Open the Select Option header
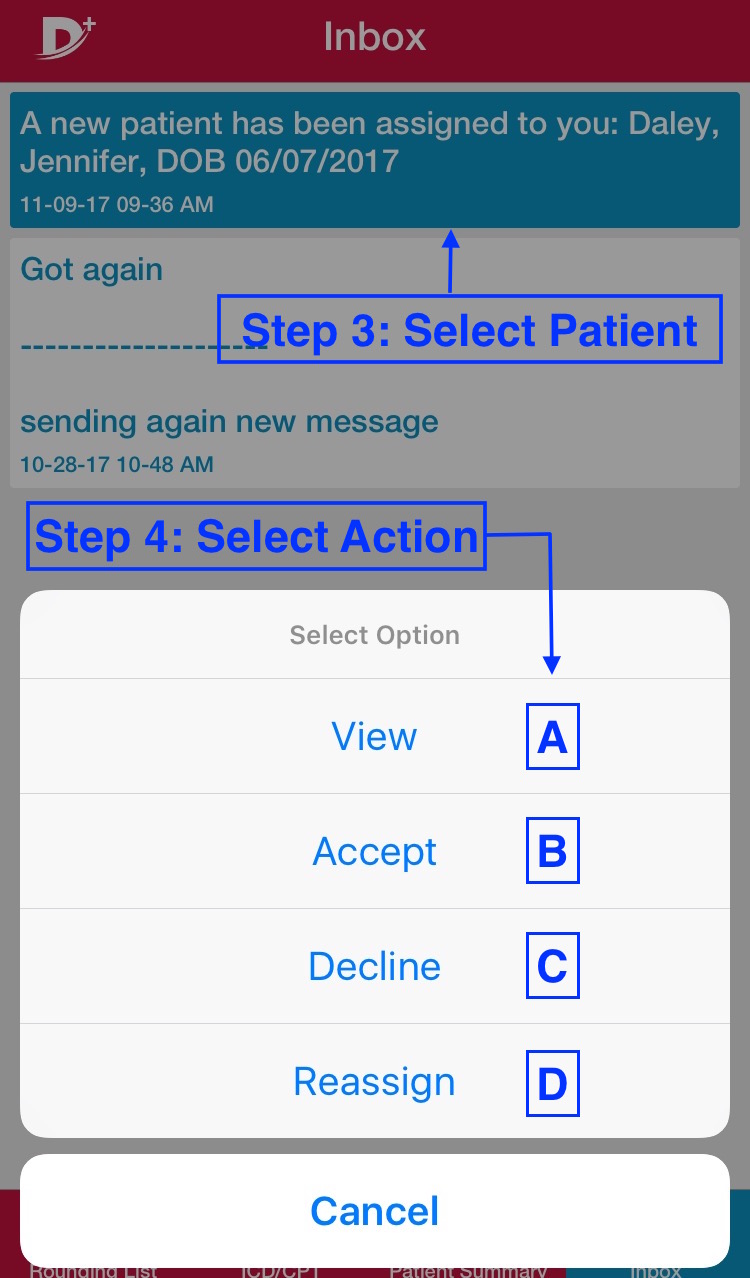The image size is (750, 1278). click(374, 634)
